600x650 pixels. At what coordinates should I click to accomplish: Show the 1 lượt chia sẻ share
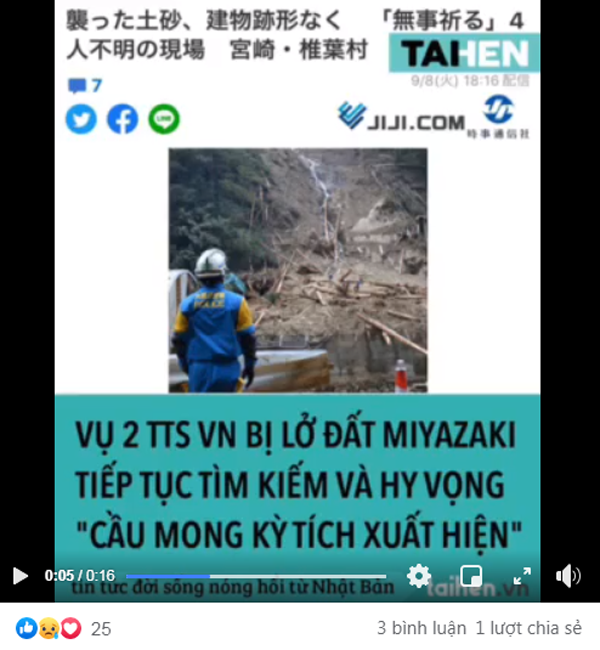(x=529, y=629)
